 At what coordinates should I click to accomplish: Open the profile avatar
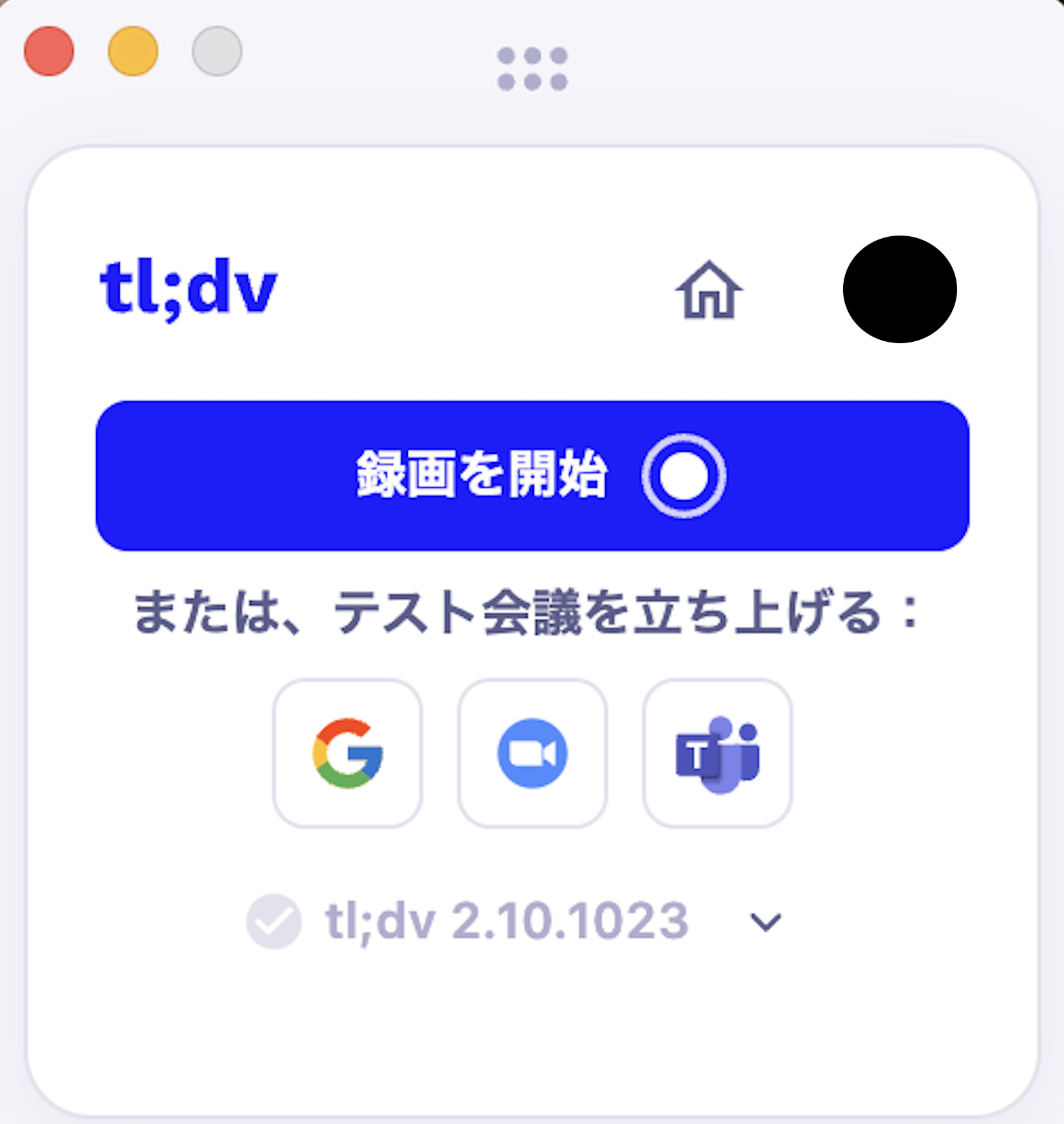(x=899, y=289)
